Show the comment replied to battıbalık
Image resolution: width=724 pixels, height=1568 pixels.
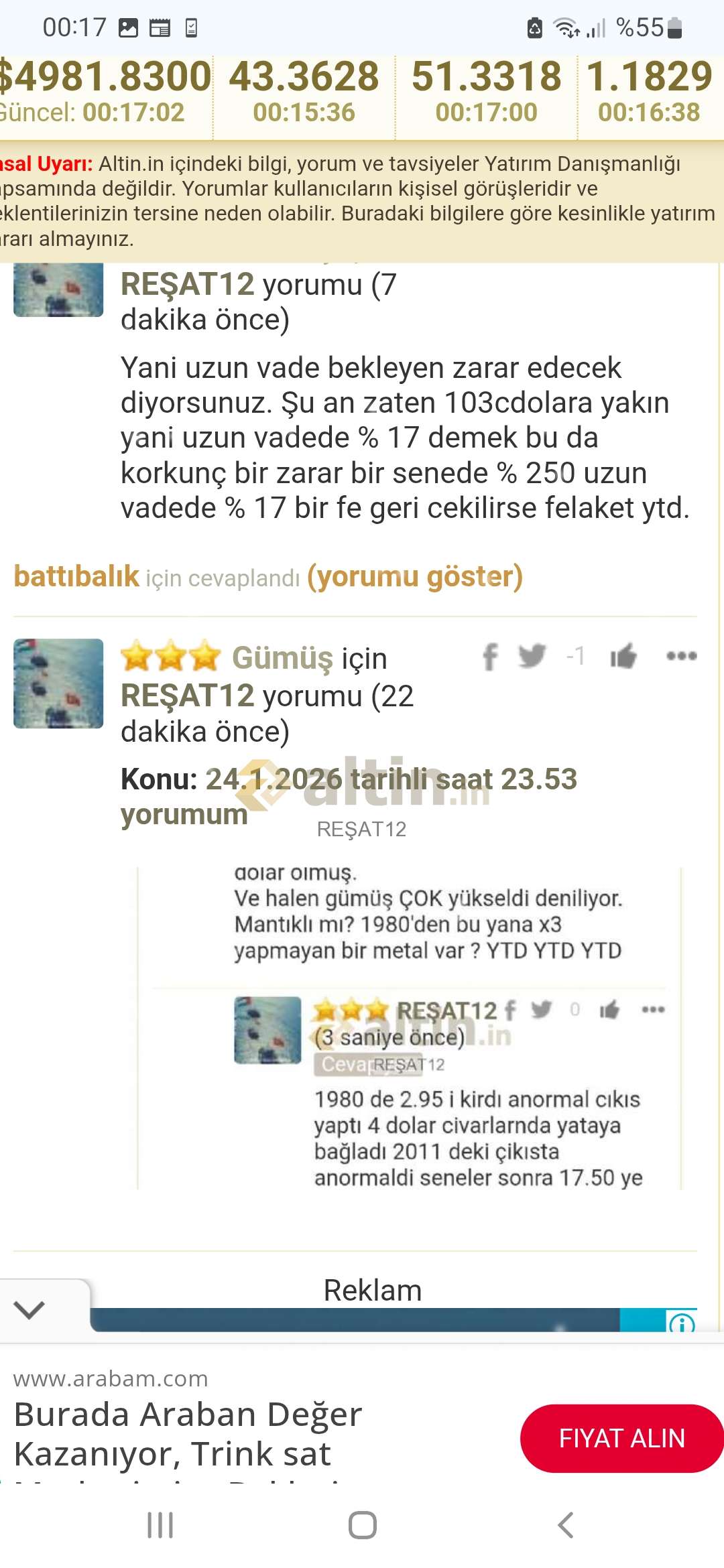414,577
